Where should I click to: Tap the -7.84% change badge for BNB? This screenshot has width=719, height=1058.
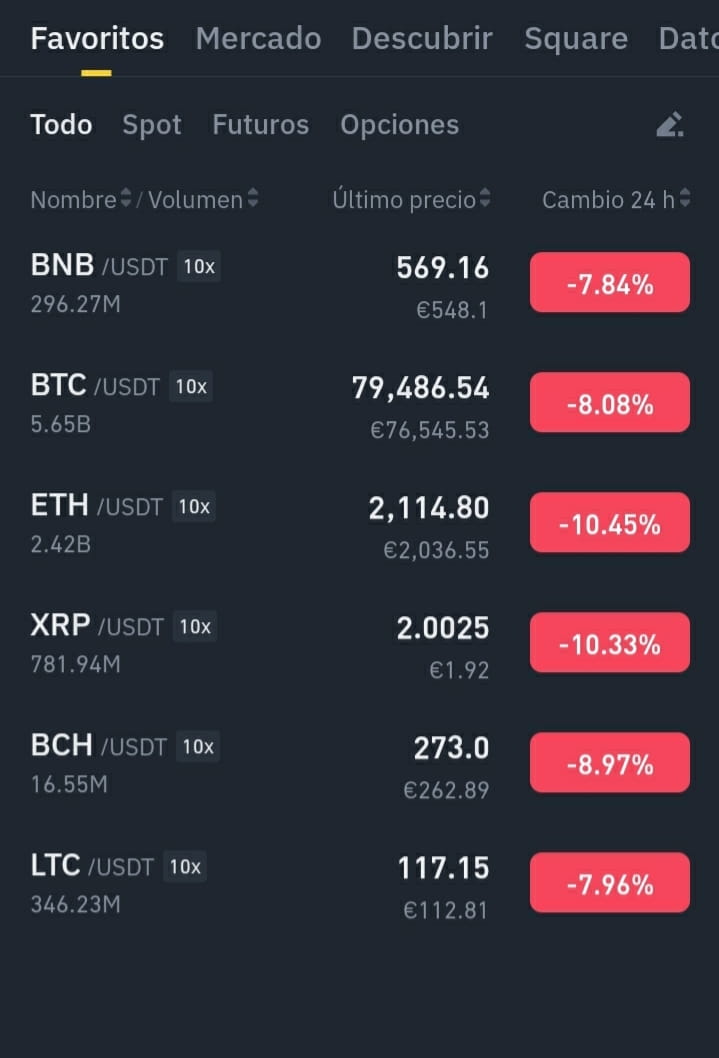pos(610,283)
